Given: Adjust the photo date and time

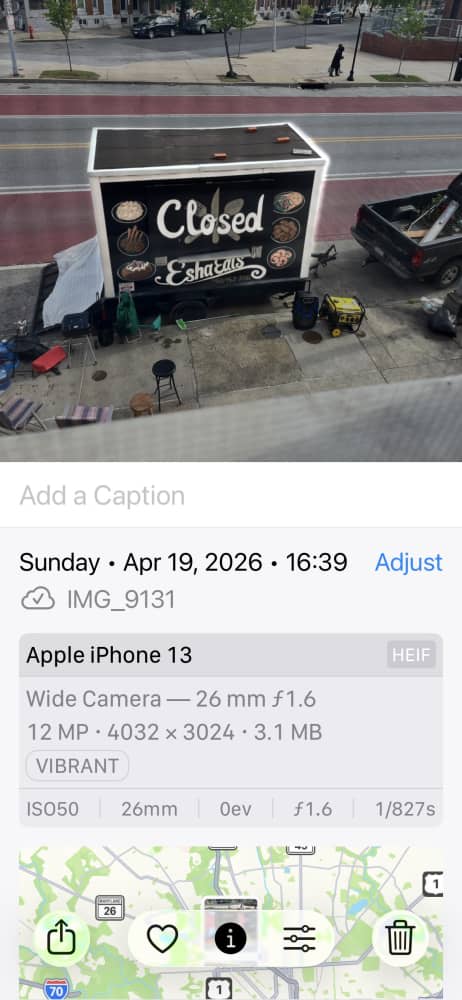Looking at the screenshot, I should pos(408,562).
